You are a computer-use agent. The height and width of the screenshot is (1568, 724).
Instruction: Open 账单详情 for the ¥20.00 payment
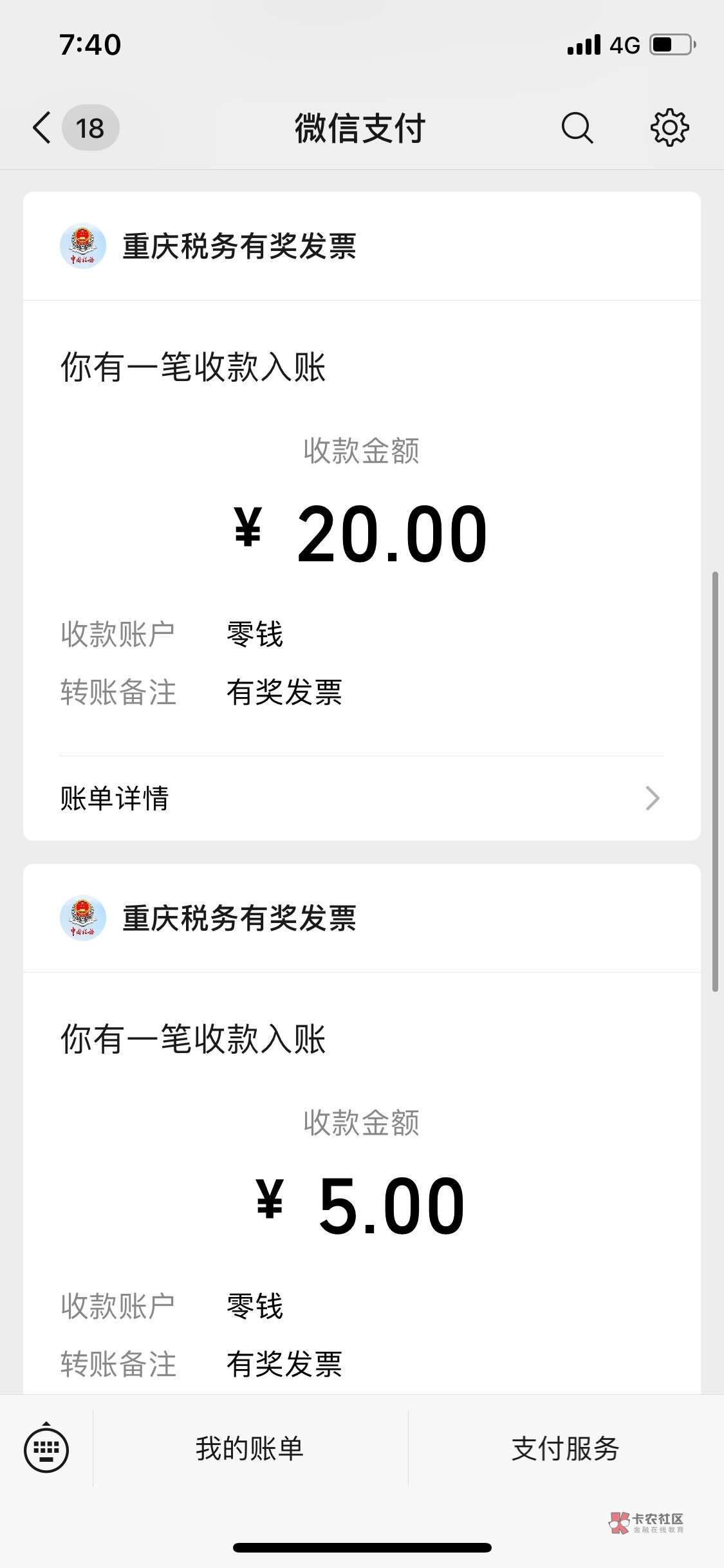(x=361, y=798)
